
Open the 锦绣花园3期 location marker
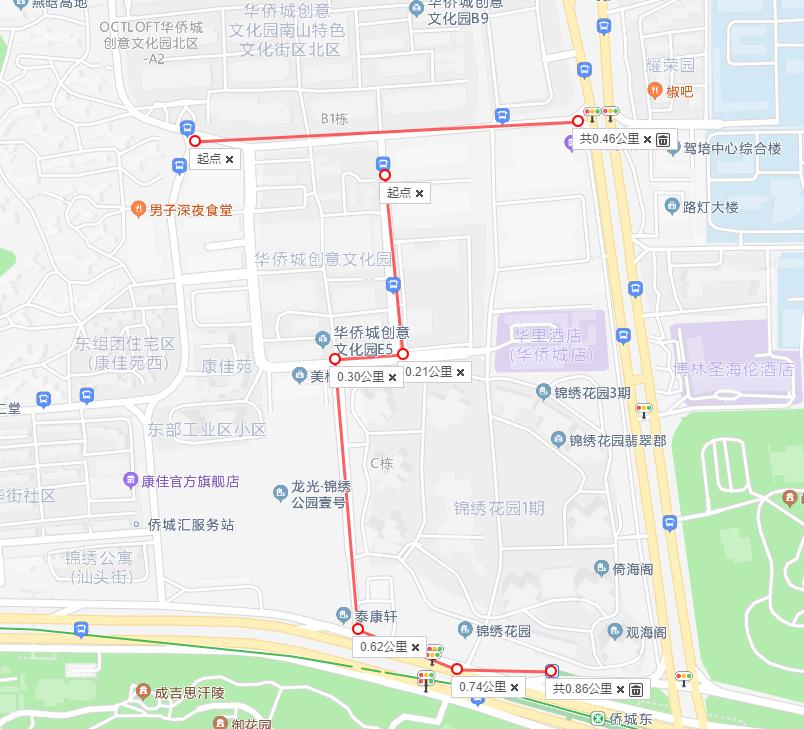click(x=543, y=392)
